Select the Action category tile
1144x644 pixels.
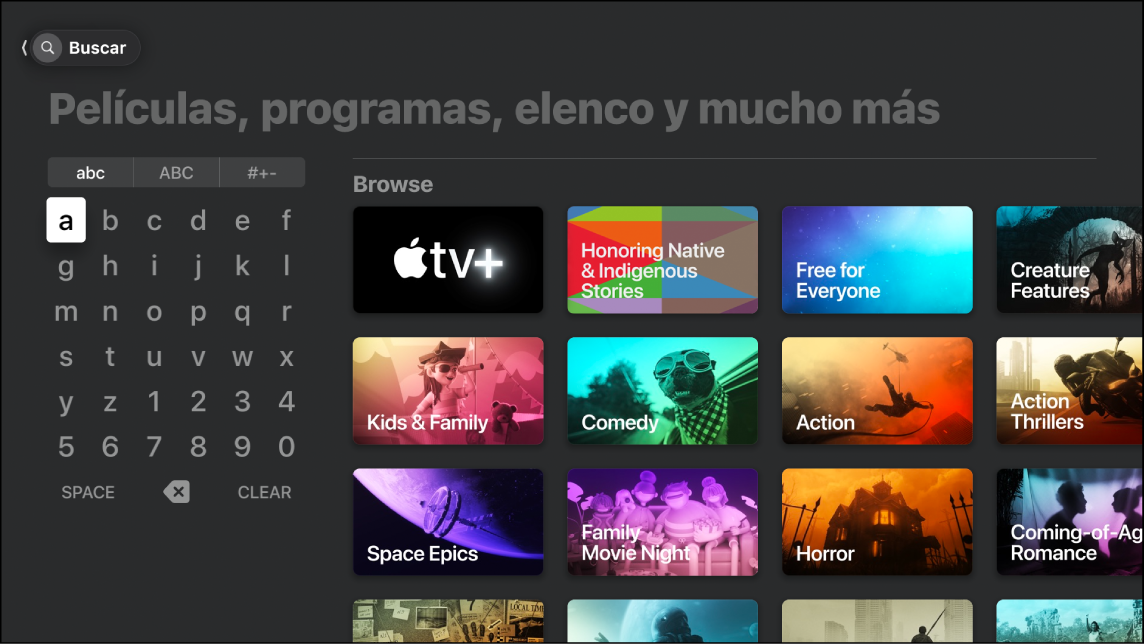pyautogui.click(x=876, y=391)
